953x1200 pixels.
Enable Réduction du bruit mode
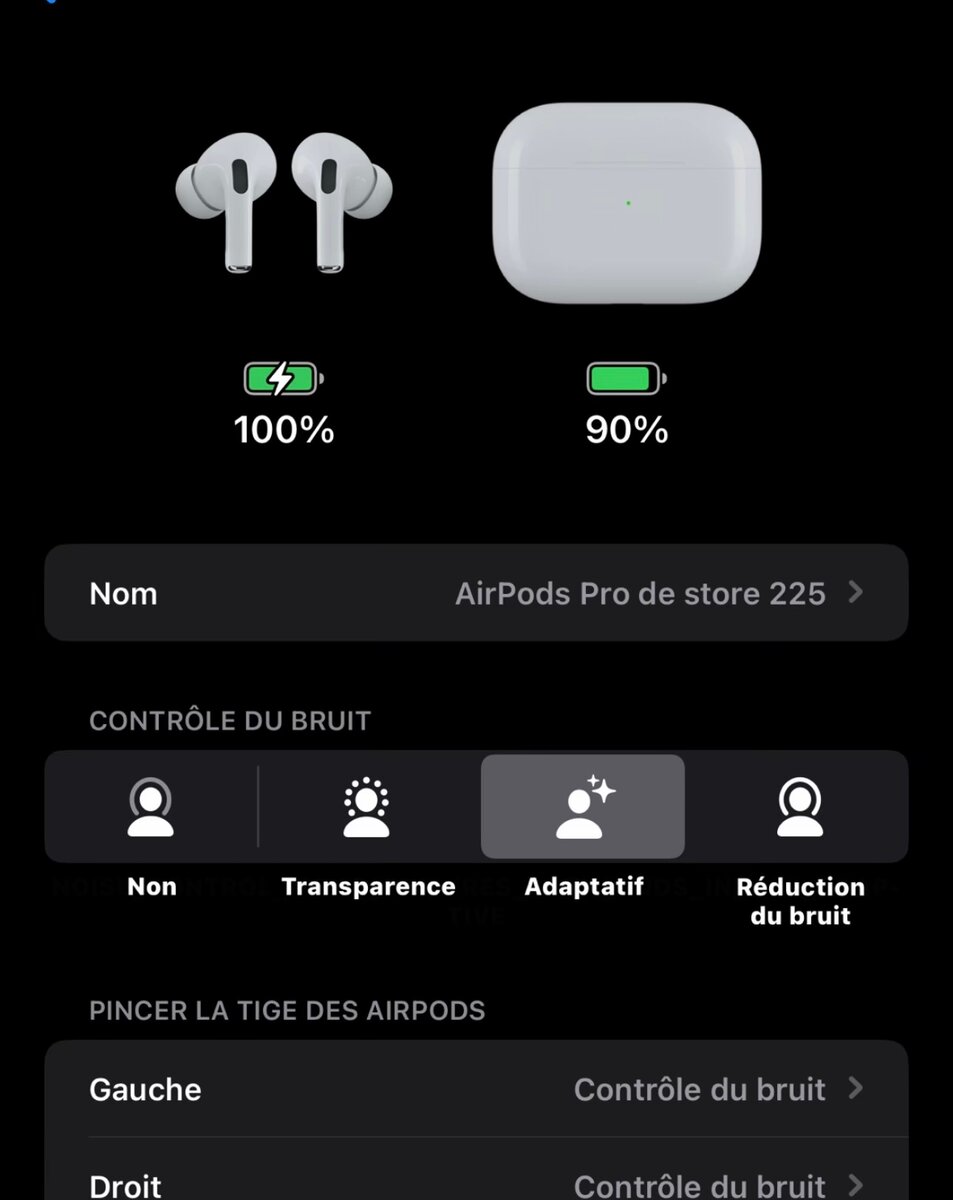coord(800,808)
